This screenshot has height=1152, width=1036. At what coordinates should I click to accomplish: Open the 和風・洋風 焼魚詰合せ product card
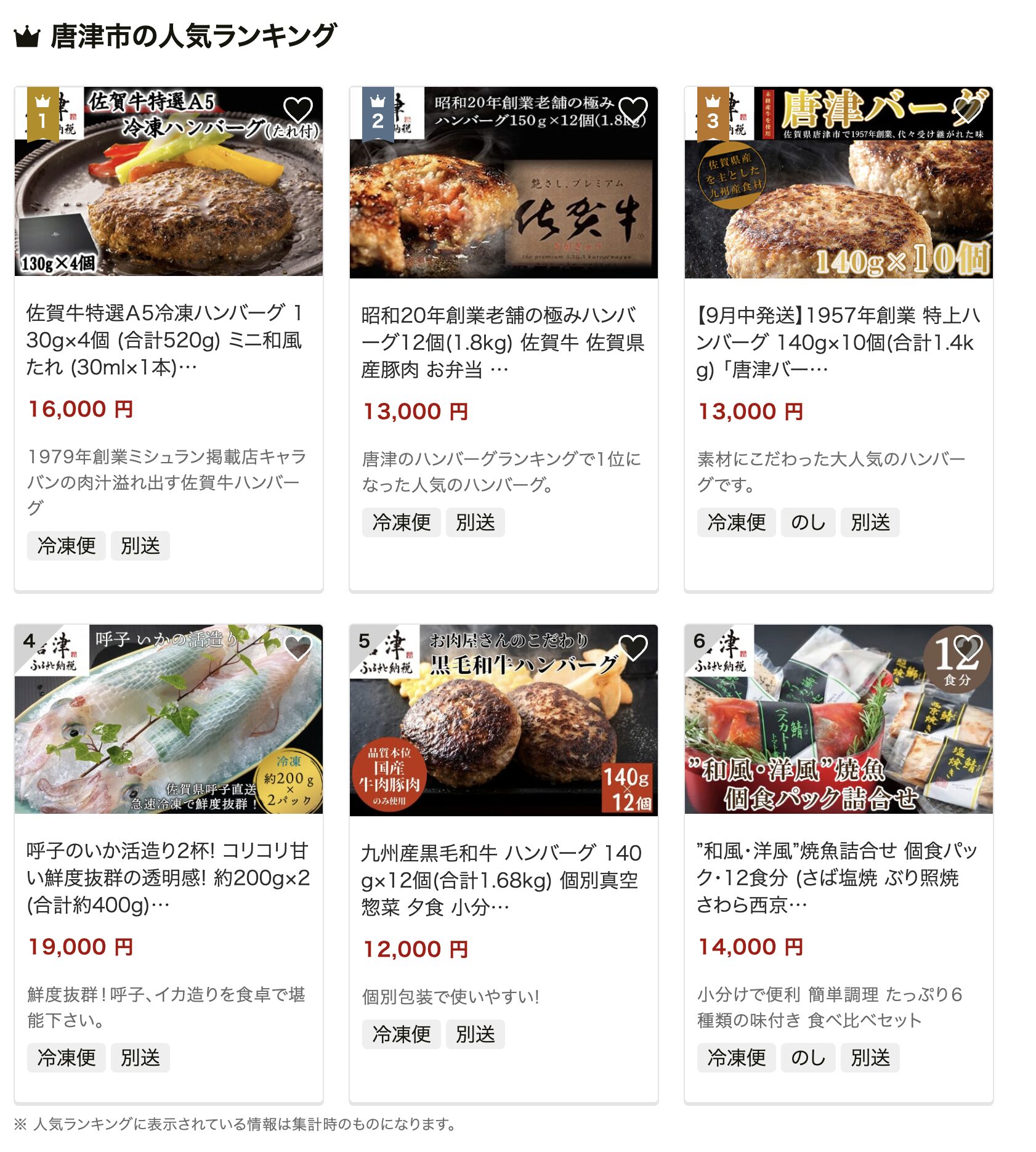click(x=838, y=877)
